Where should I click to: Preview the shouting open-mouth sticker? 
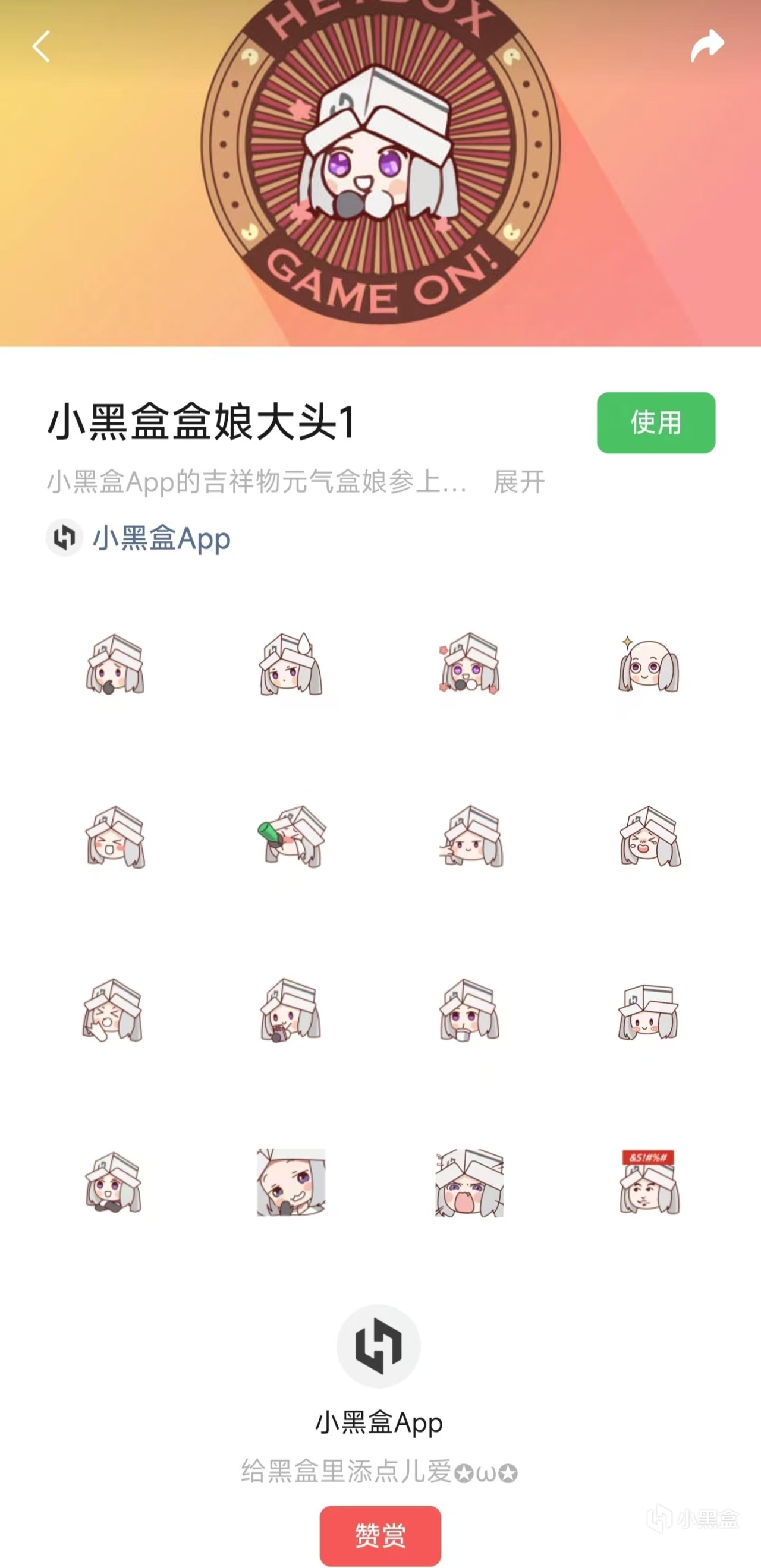(469, 1182)
